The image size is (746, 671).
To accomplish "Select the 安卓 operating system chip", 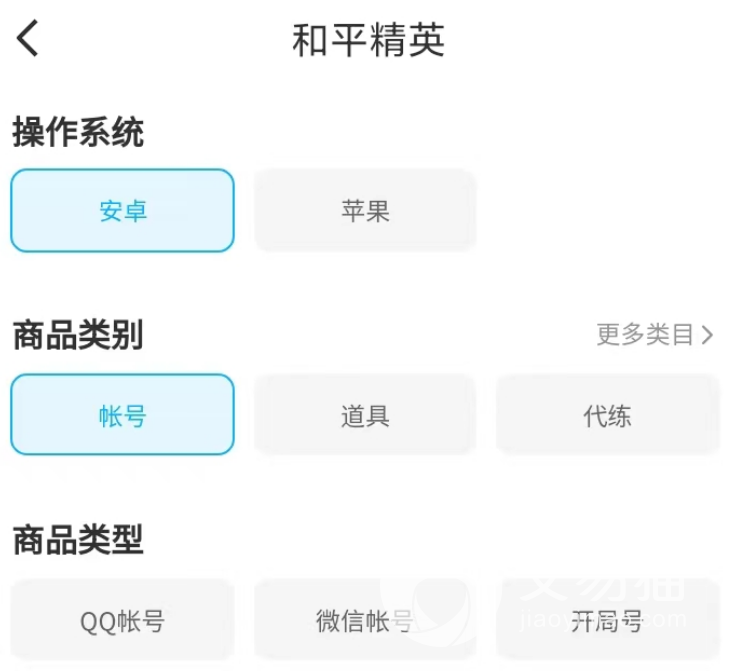I will tap(123, 210).
